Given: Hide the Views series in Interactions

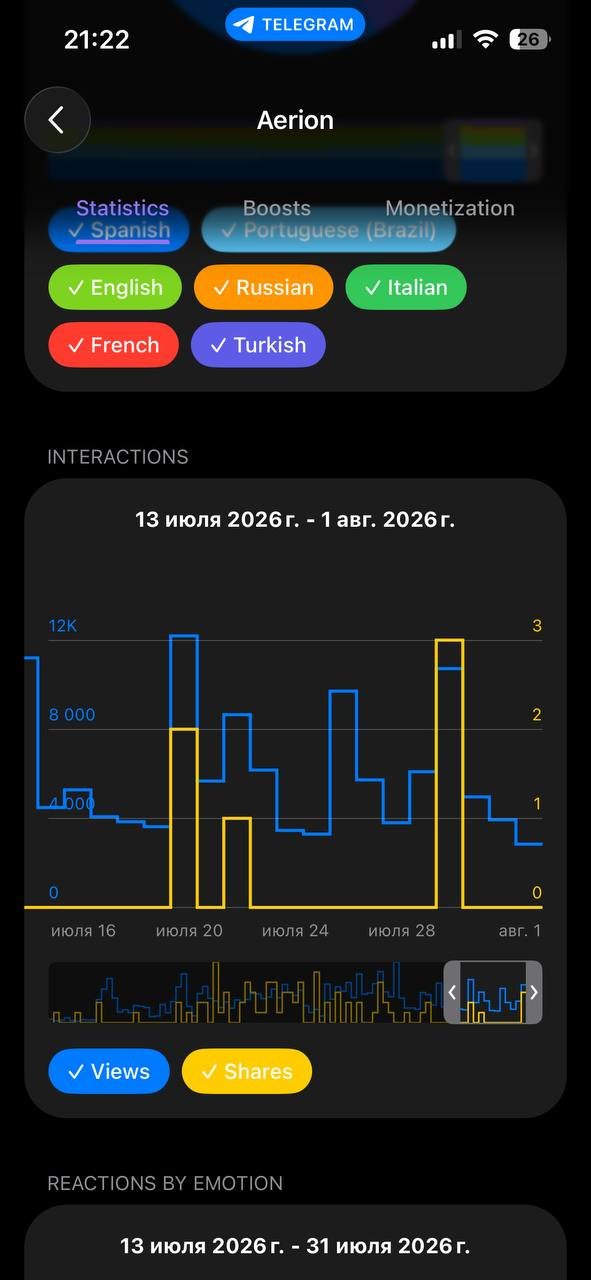Looking at the screenshot, I should [x=109, y=1071].
